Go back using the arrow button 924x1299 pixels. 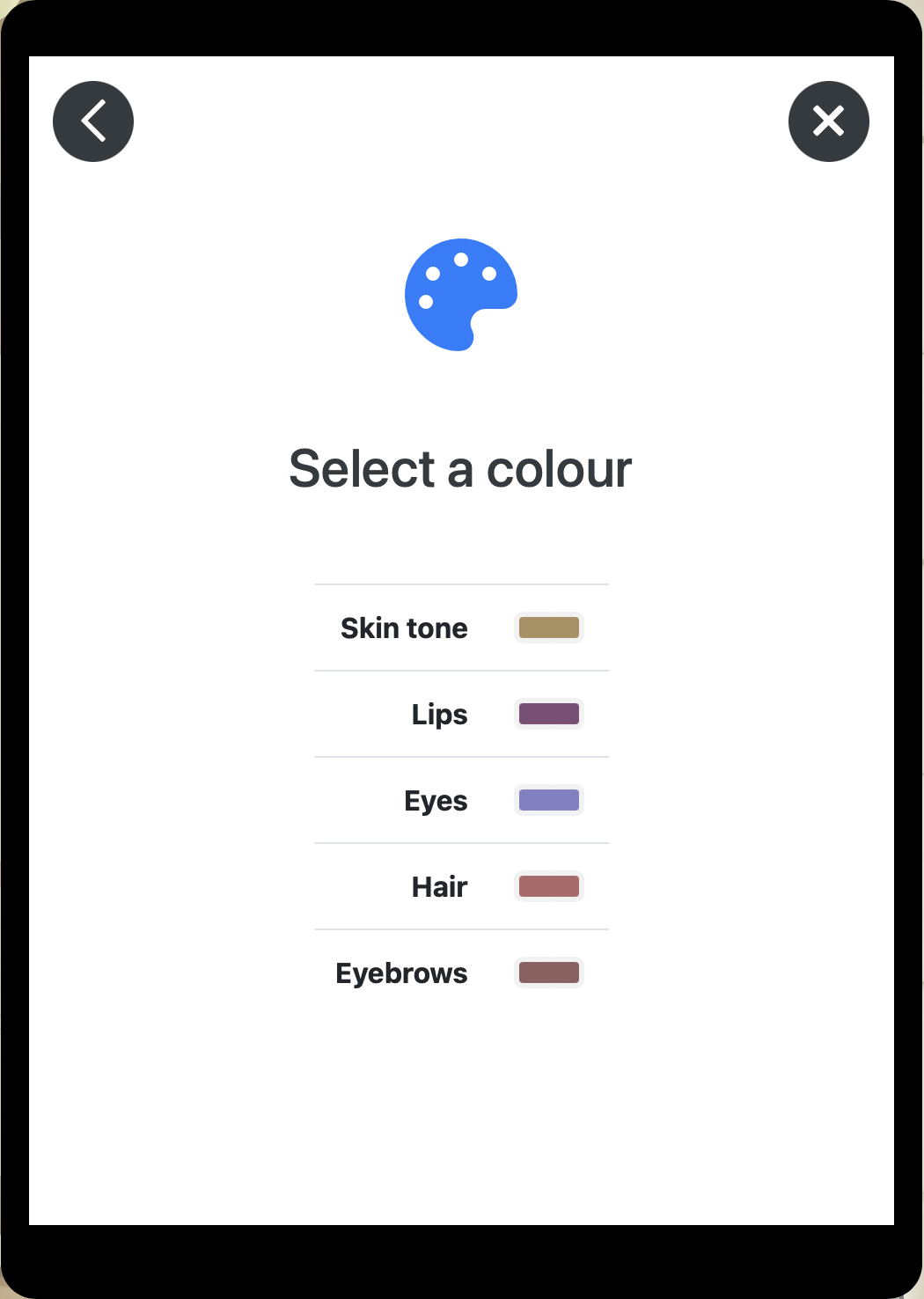[x=93, y=121]
